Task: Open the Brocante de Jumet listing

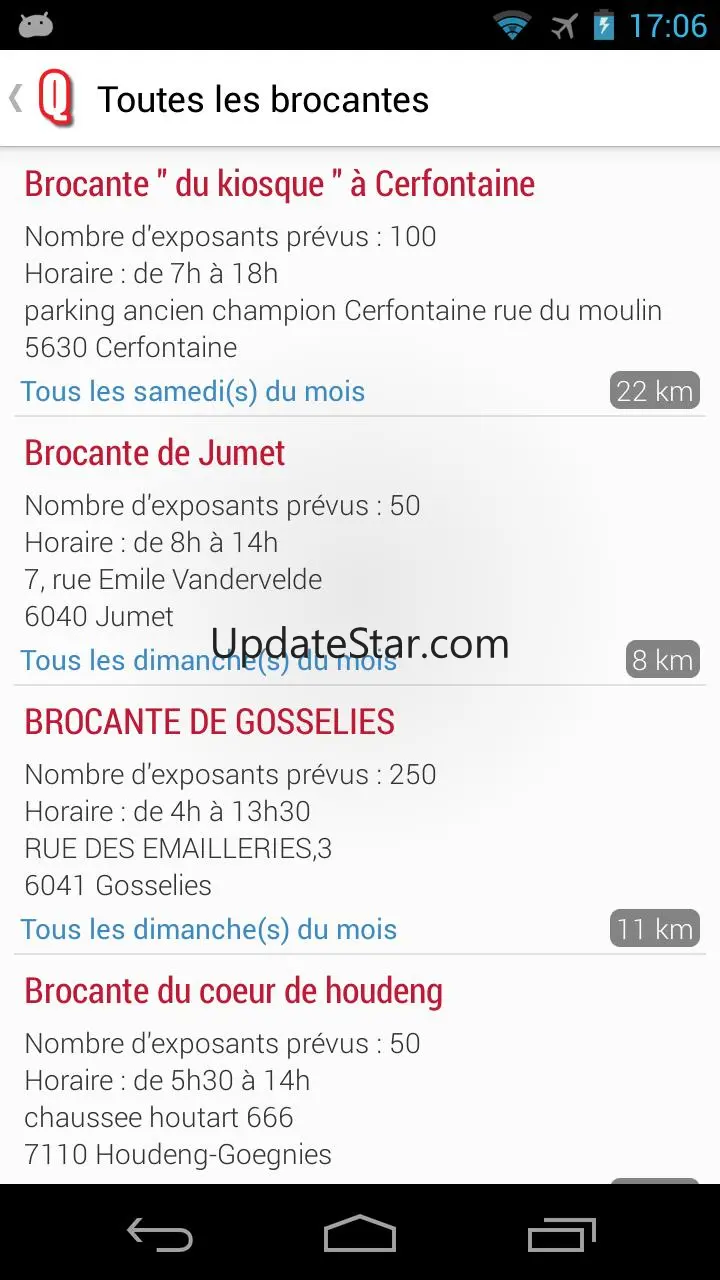Action: (x=155, y=454)
